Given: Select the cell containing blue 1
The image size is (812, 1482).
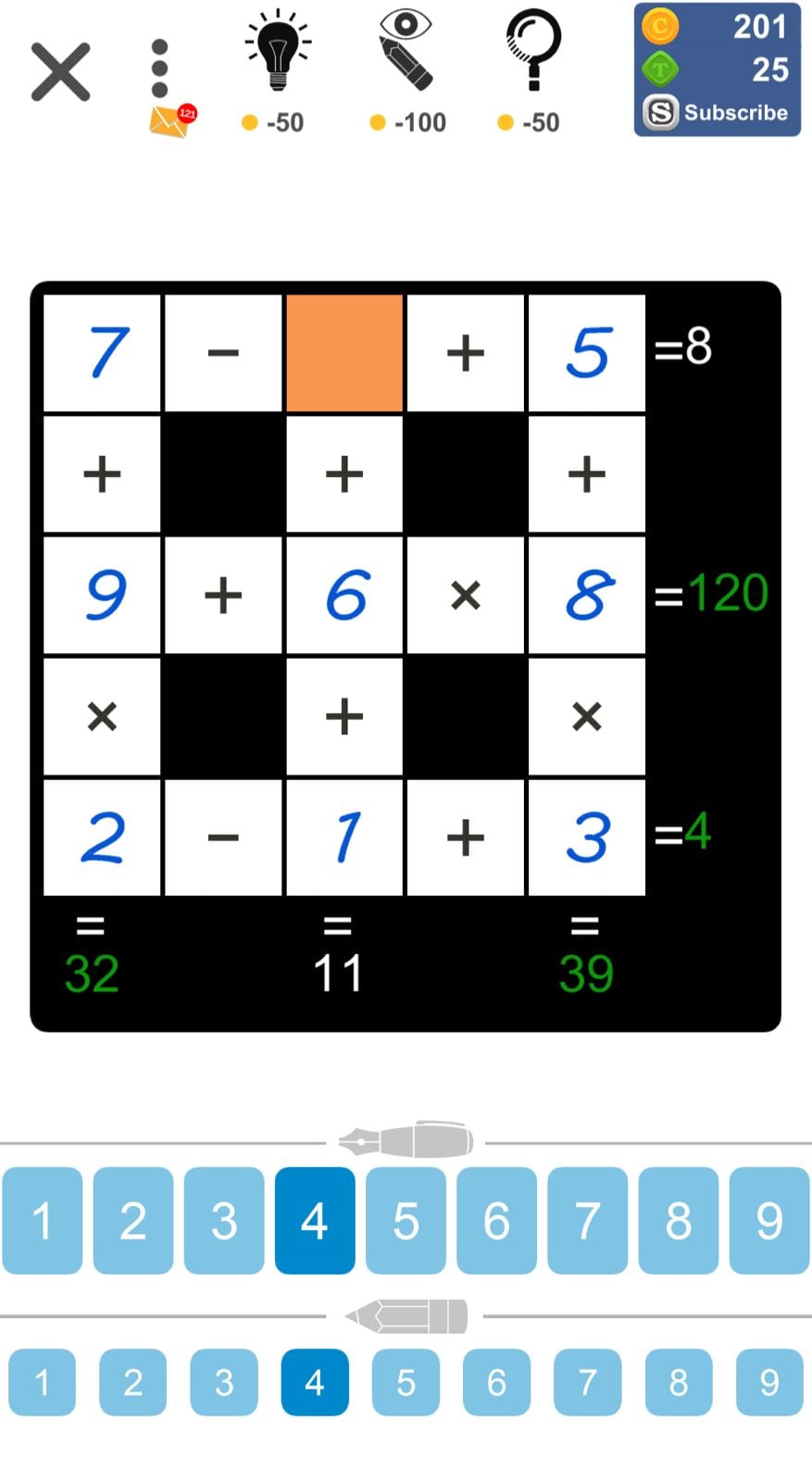Looking at the screenshot, I should 344,837.
